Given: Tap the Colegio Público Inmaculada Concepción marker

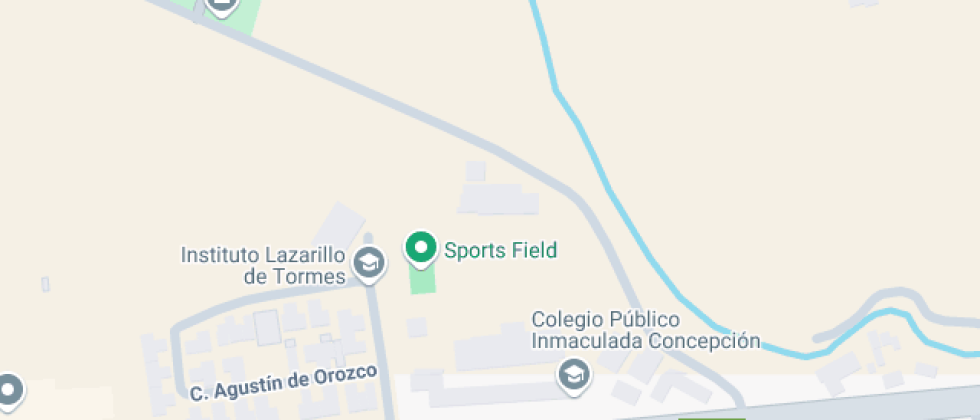Looking at the screenshot, I should point(574,375).
